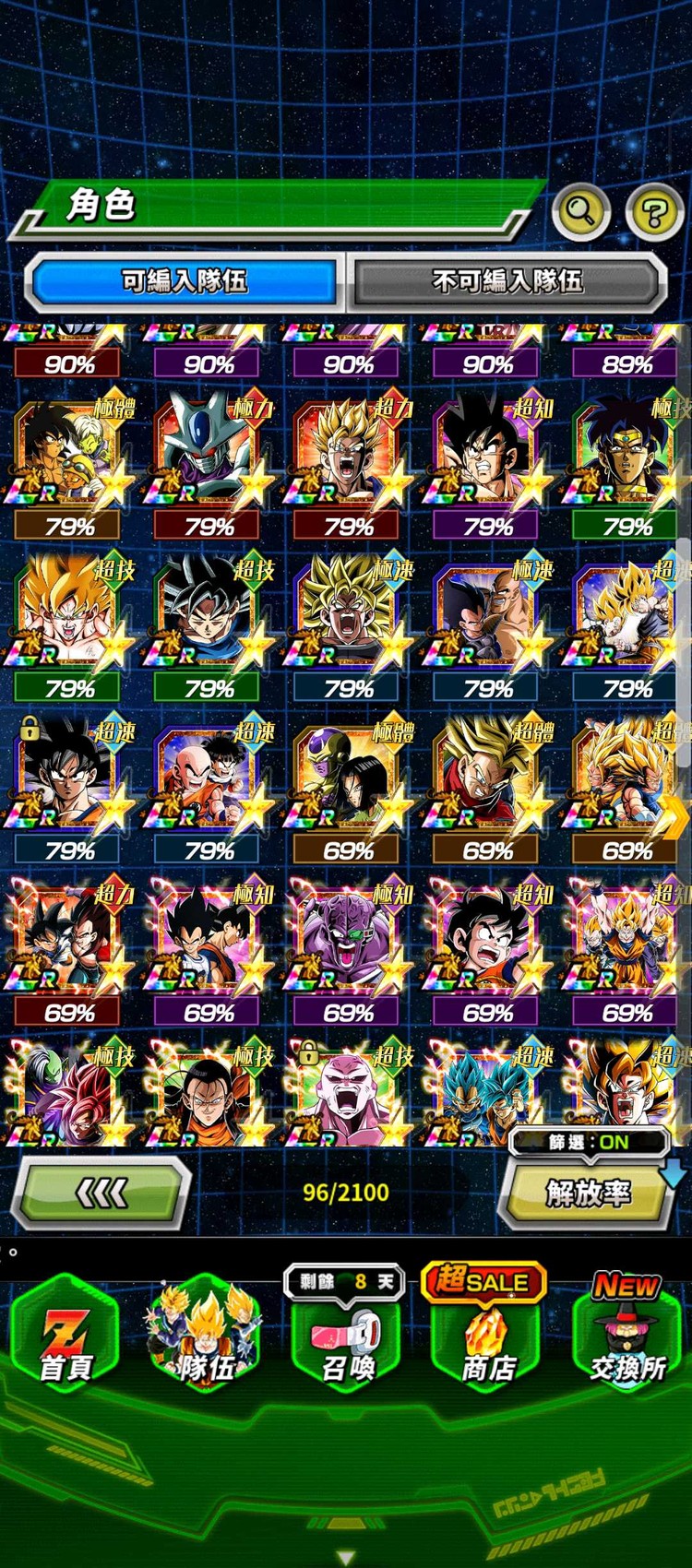Toggle the 篩選 ON filter
Image resolution: width=692 pixels, height=1568 pixels.
(589, 1142)
